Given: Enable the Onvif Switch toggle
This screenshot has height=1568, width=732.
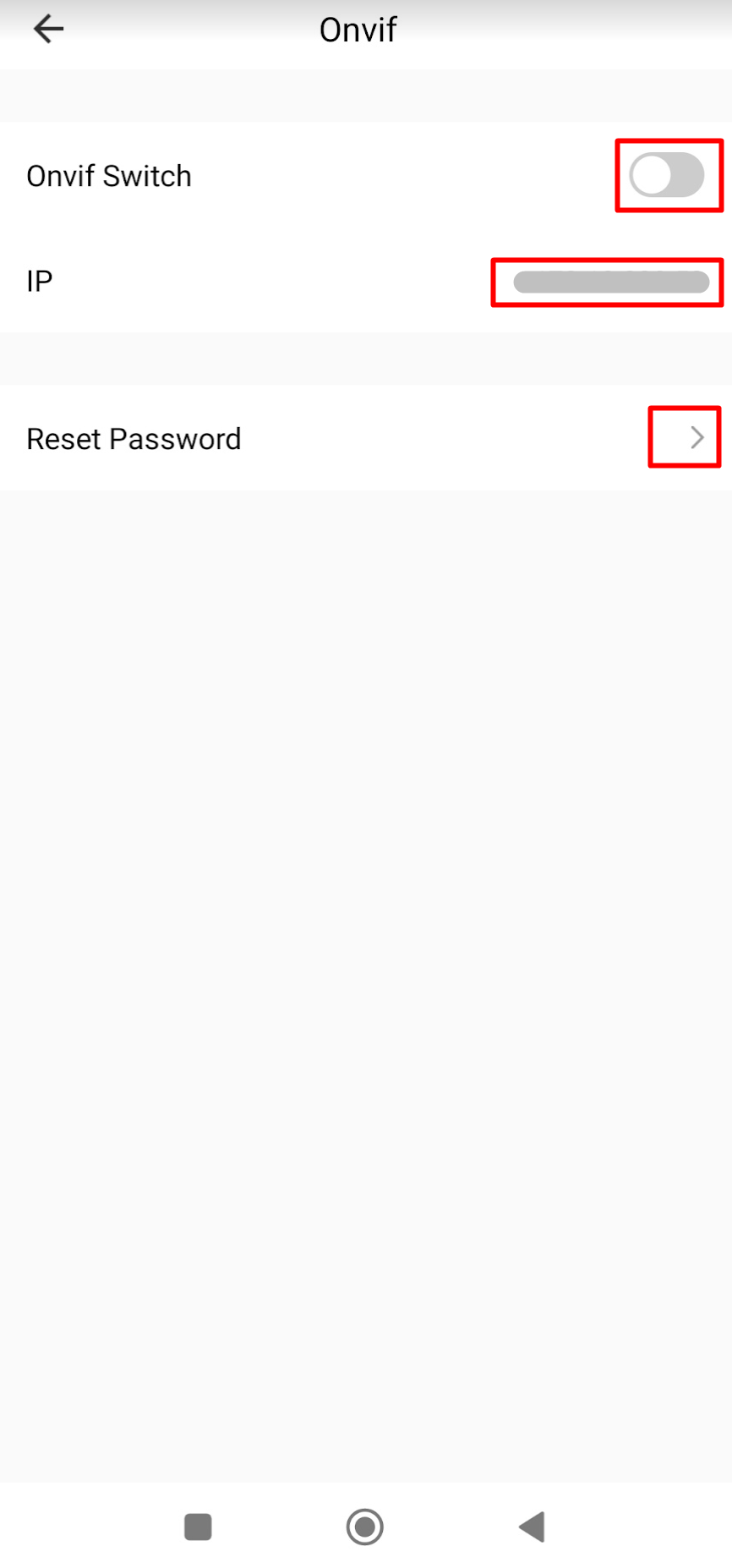Looking at the screenshot, I should coord(667,176).
